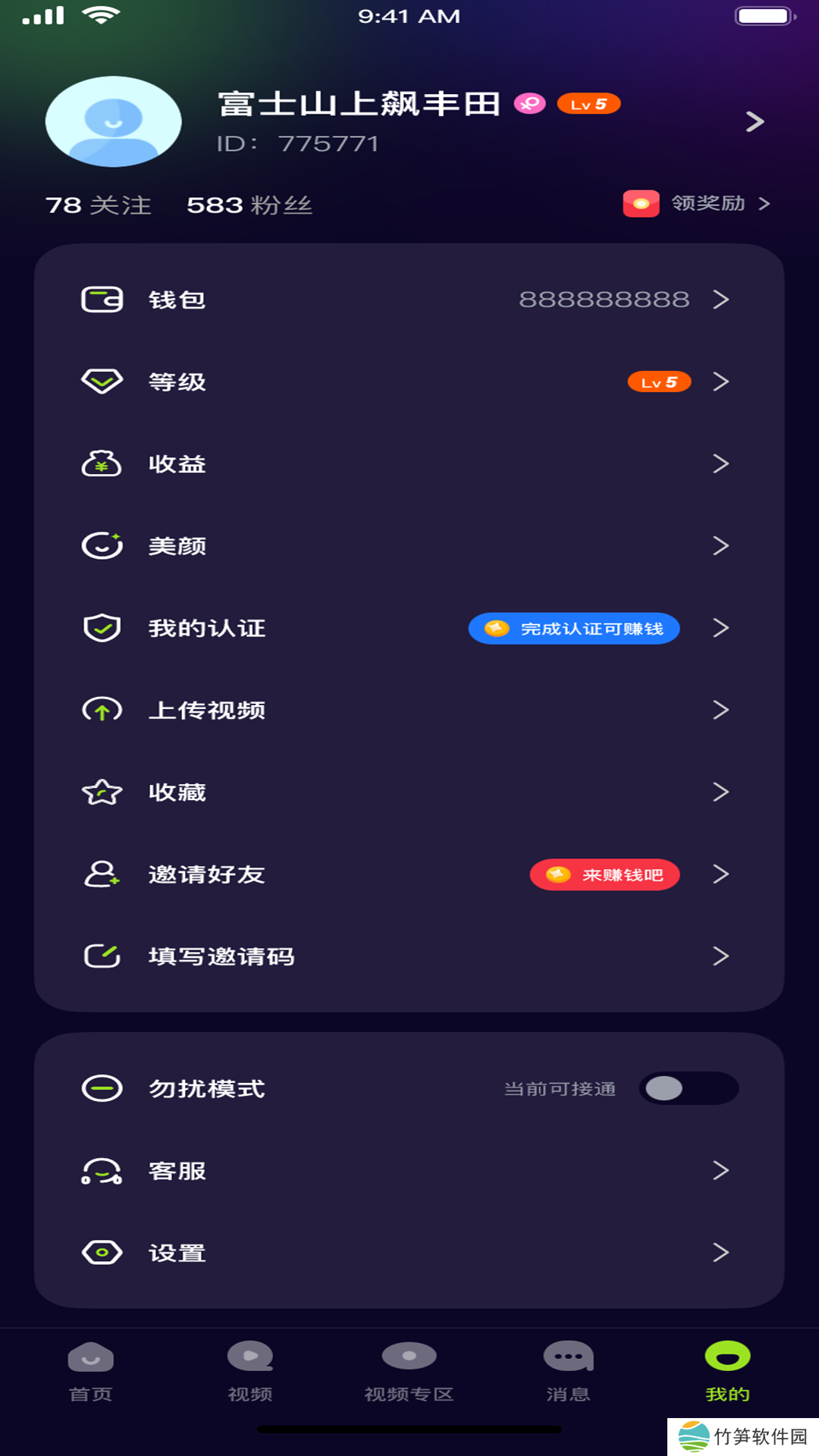Open the 钱包 wallet row
Viewport: 819px width, 1456px height.
tap(409, 300)
